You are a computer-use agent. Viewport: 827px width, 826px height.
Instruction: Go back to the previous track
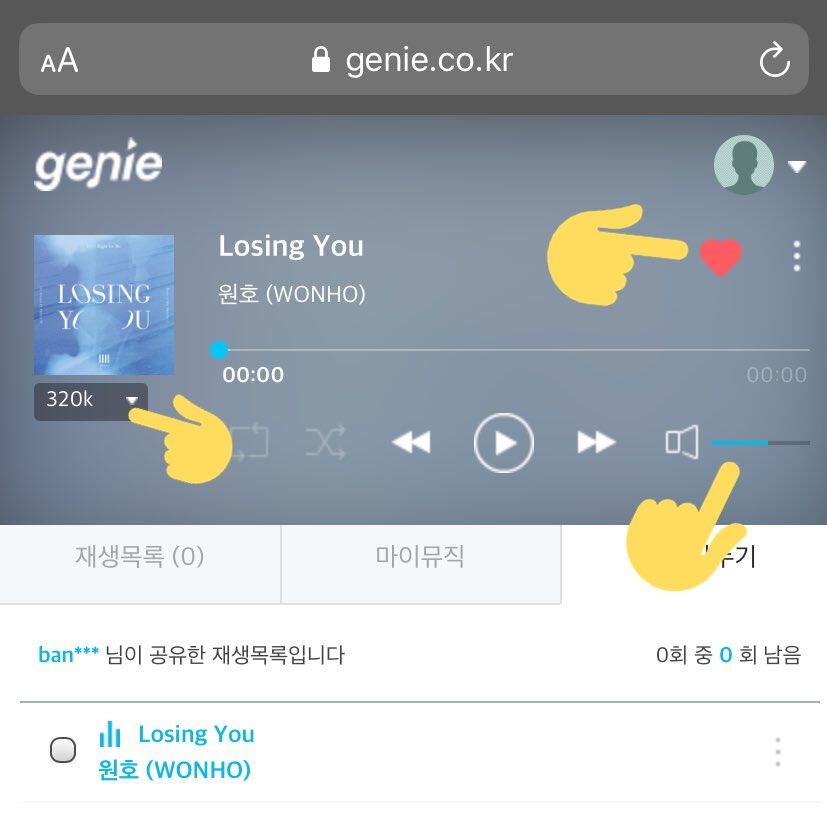tap(411, 442)
